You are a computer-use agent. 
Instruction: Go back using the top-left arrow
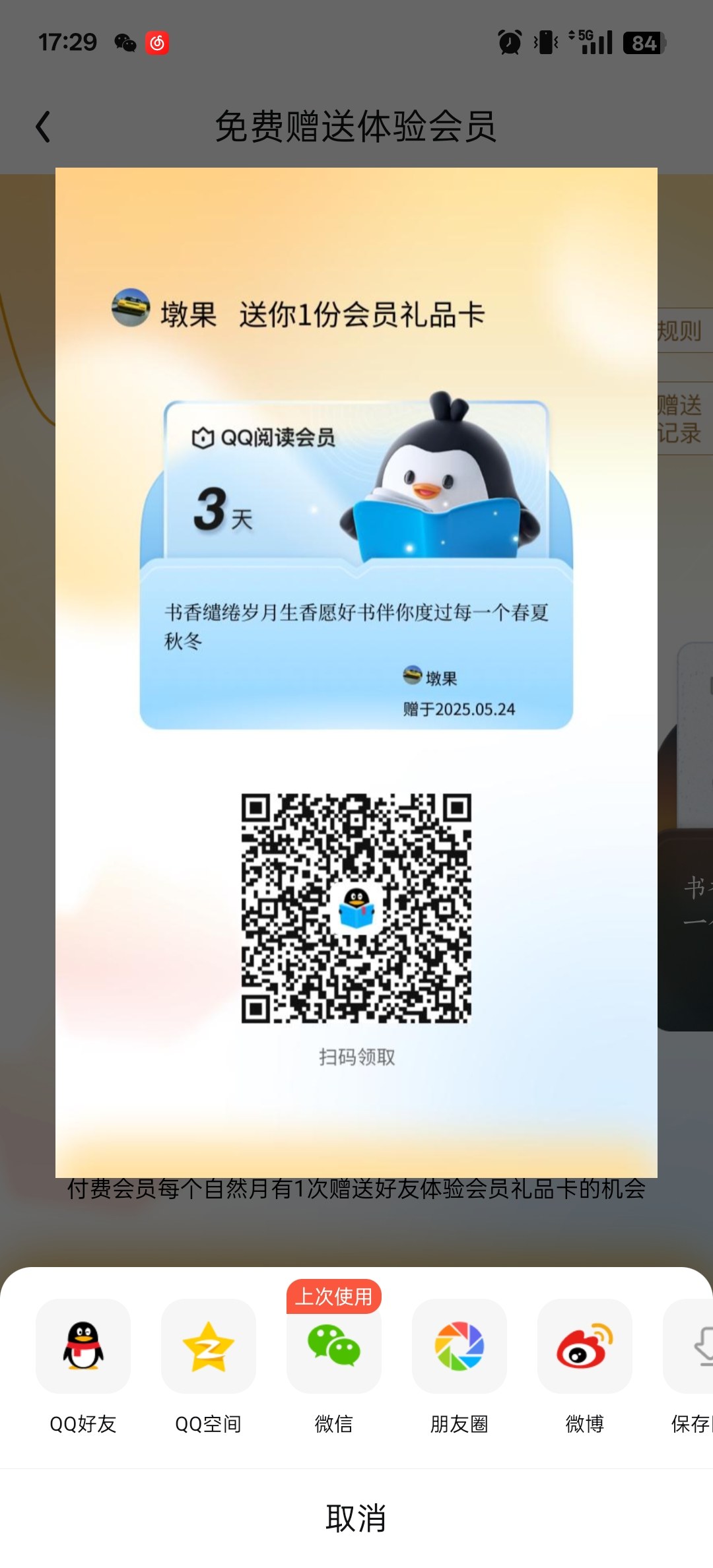[43, 126]
